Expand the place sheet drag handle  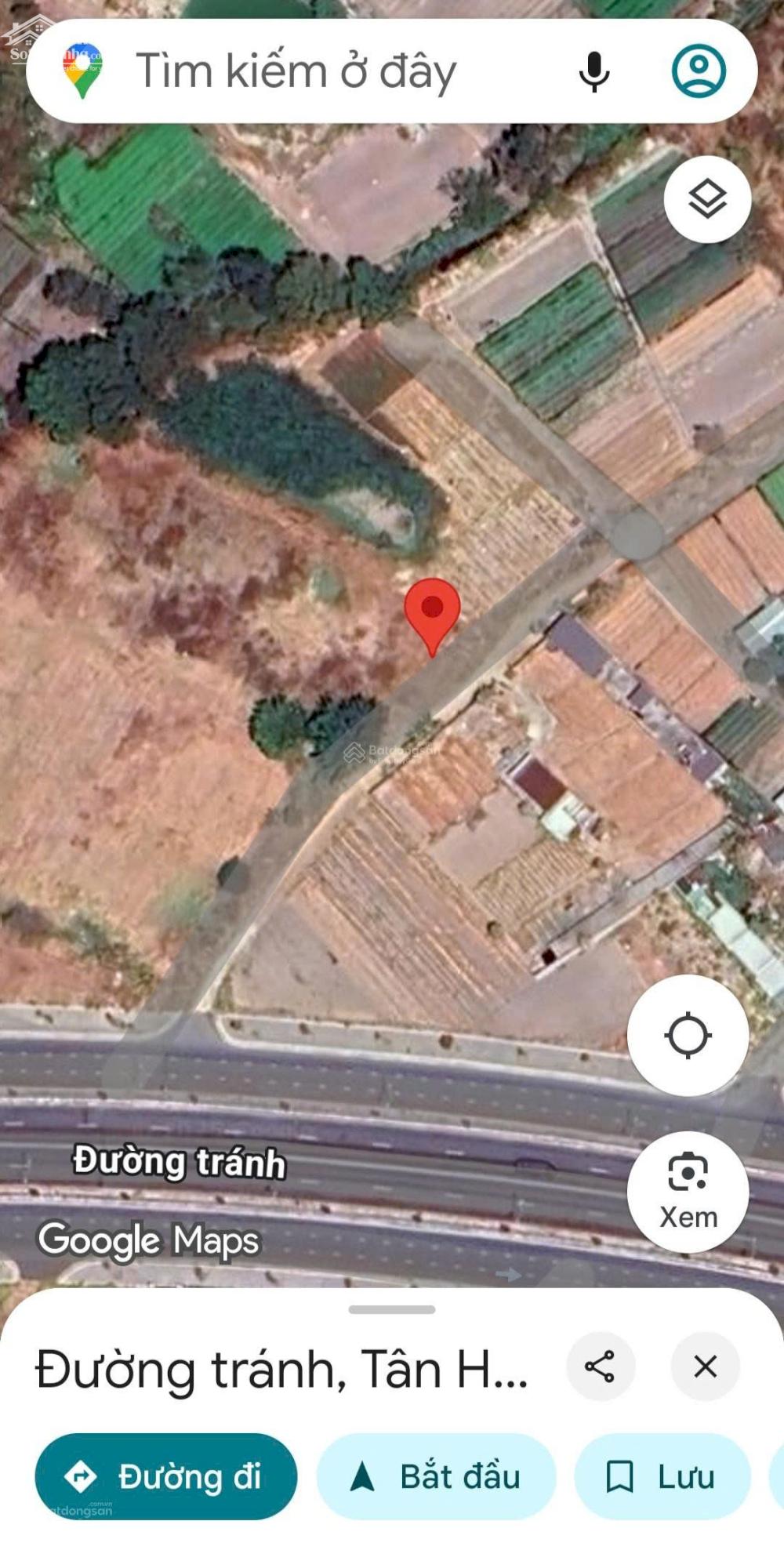pos(392,1309)
